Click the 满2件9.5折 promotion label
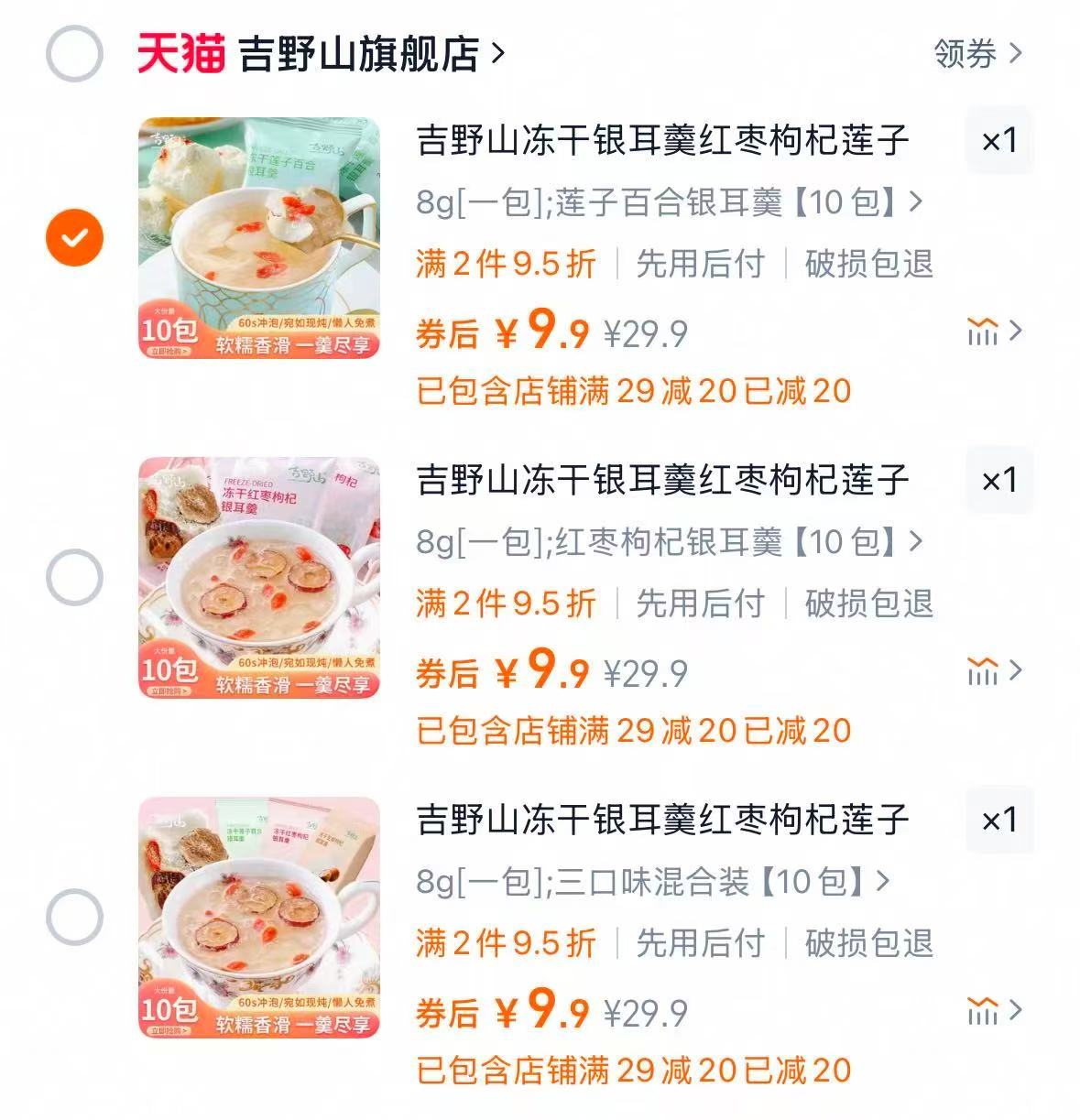The image size is (1080, 1120). pos(505,264)
